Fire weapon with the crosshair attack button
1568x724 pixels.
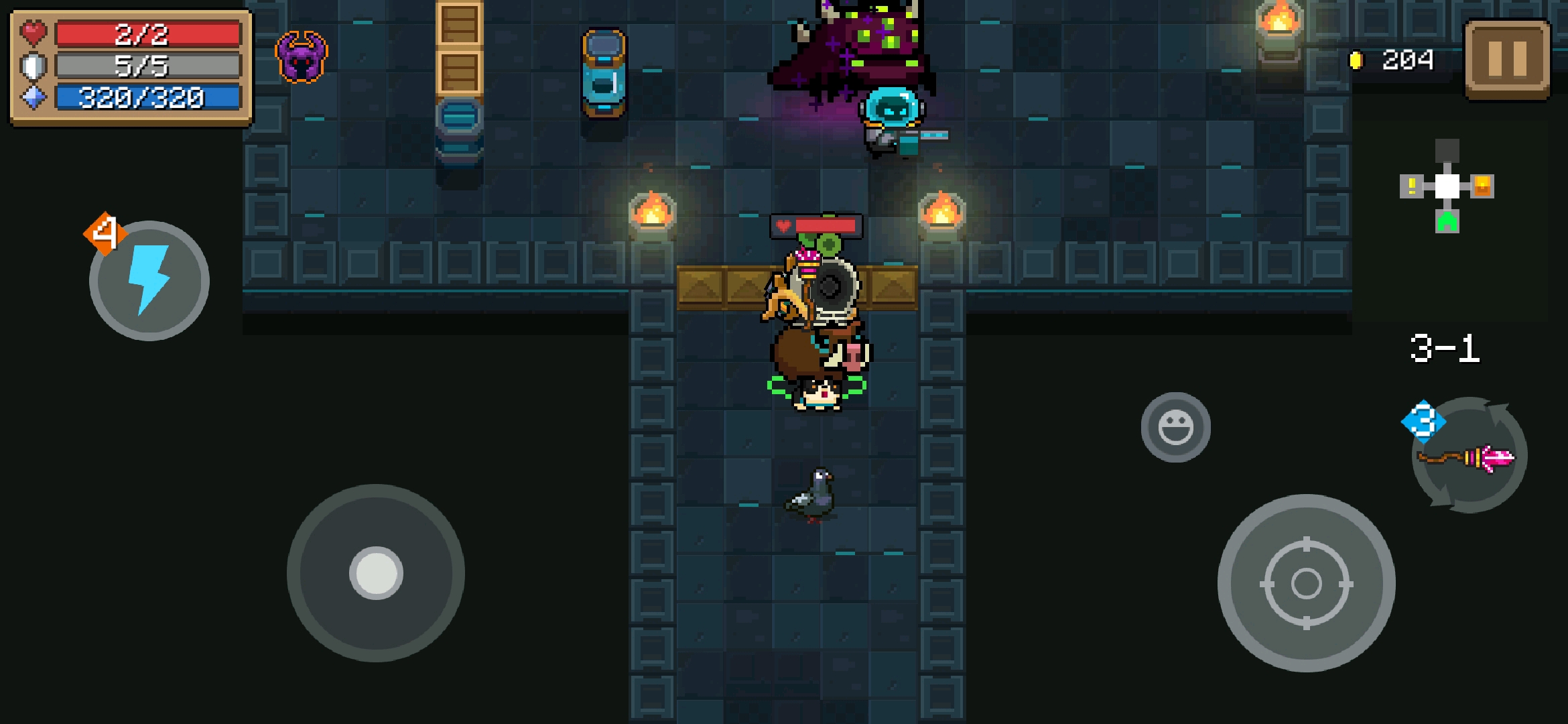(1306, 583)
